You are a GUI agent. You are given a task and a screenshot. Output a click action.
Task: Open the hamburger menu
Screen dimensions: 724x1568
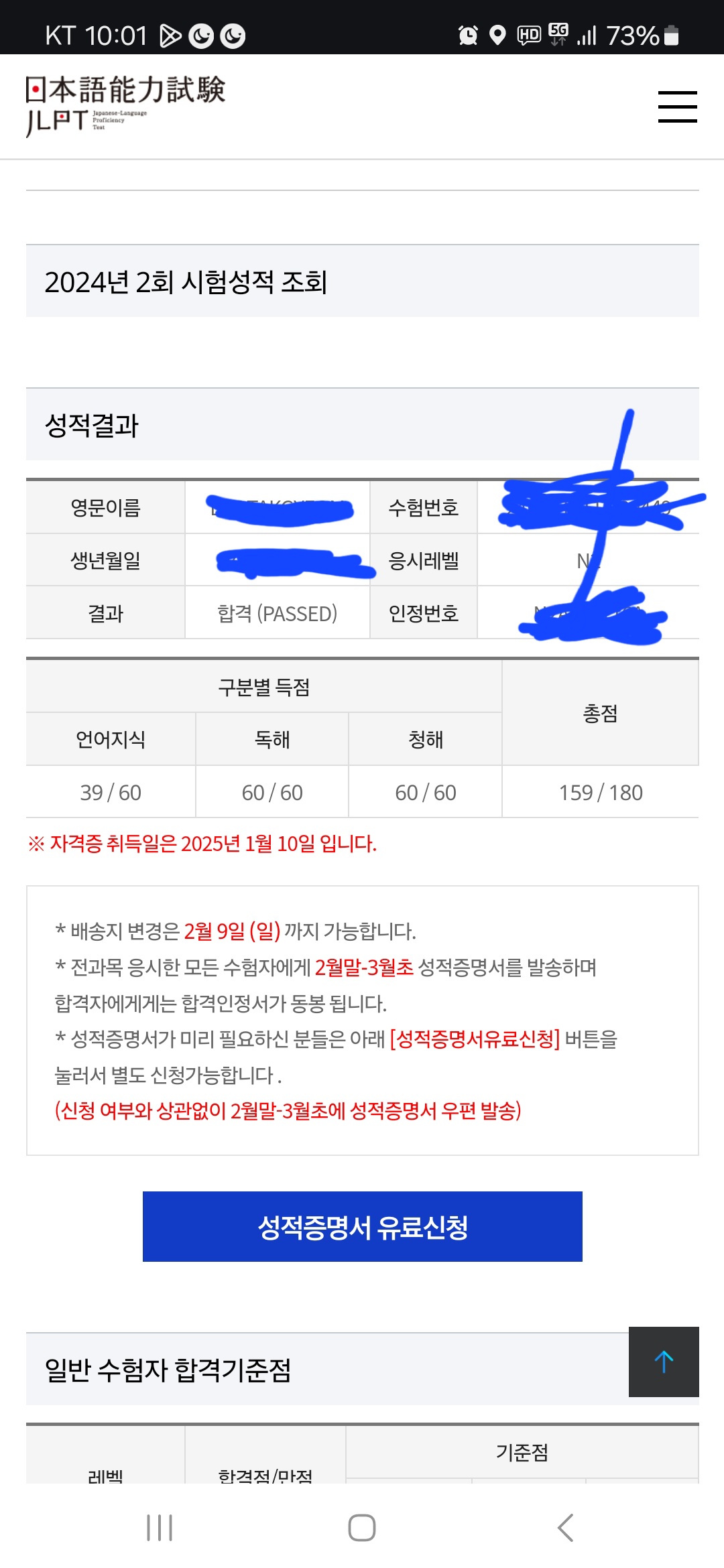click(677, 107)
